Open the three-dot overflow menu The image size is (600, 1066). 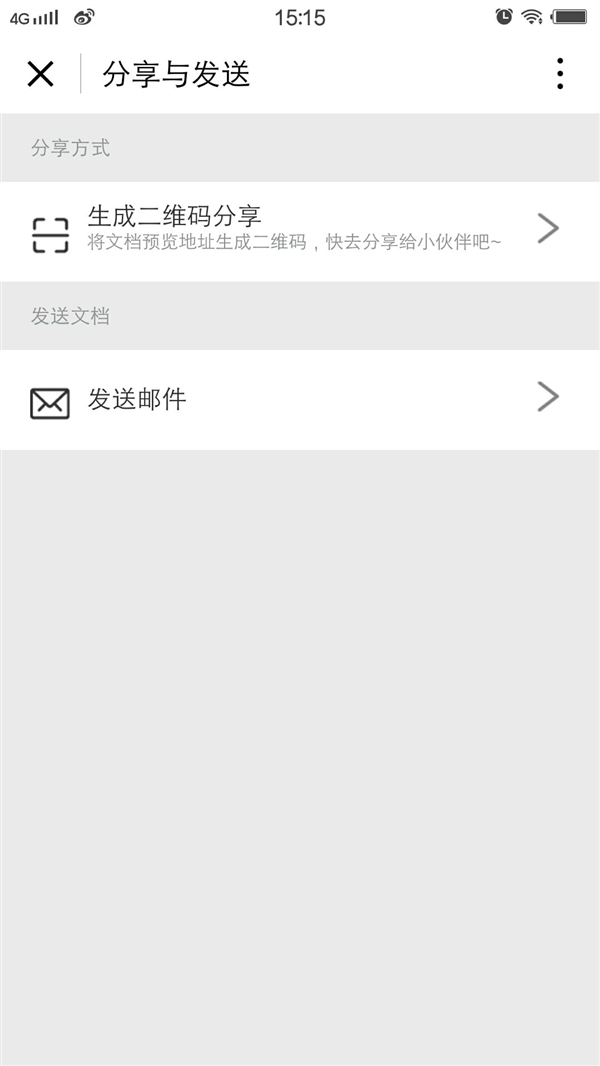[560, 73]
